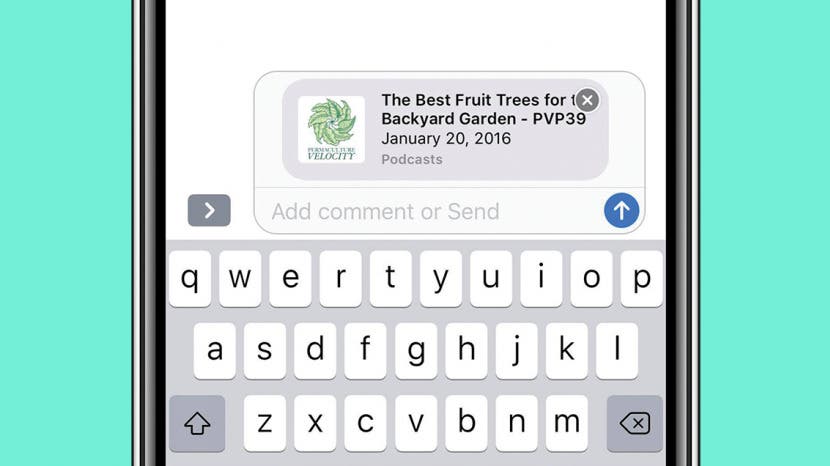Image resolution: width=830 pixels, height=466 pixels.
Task: Send the message with the blue arrow
Action: click(621, 211)
